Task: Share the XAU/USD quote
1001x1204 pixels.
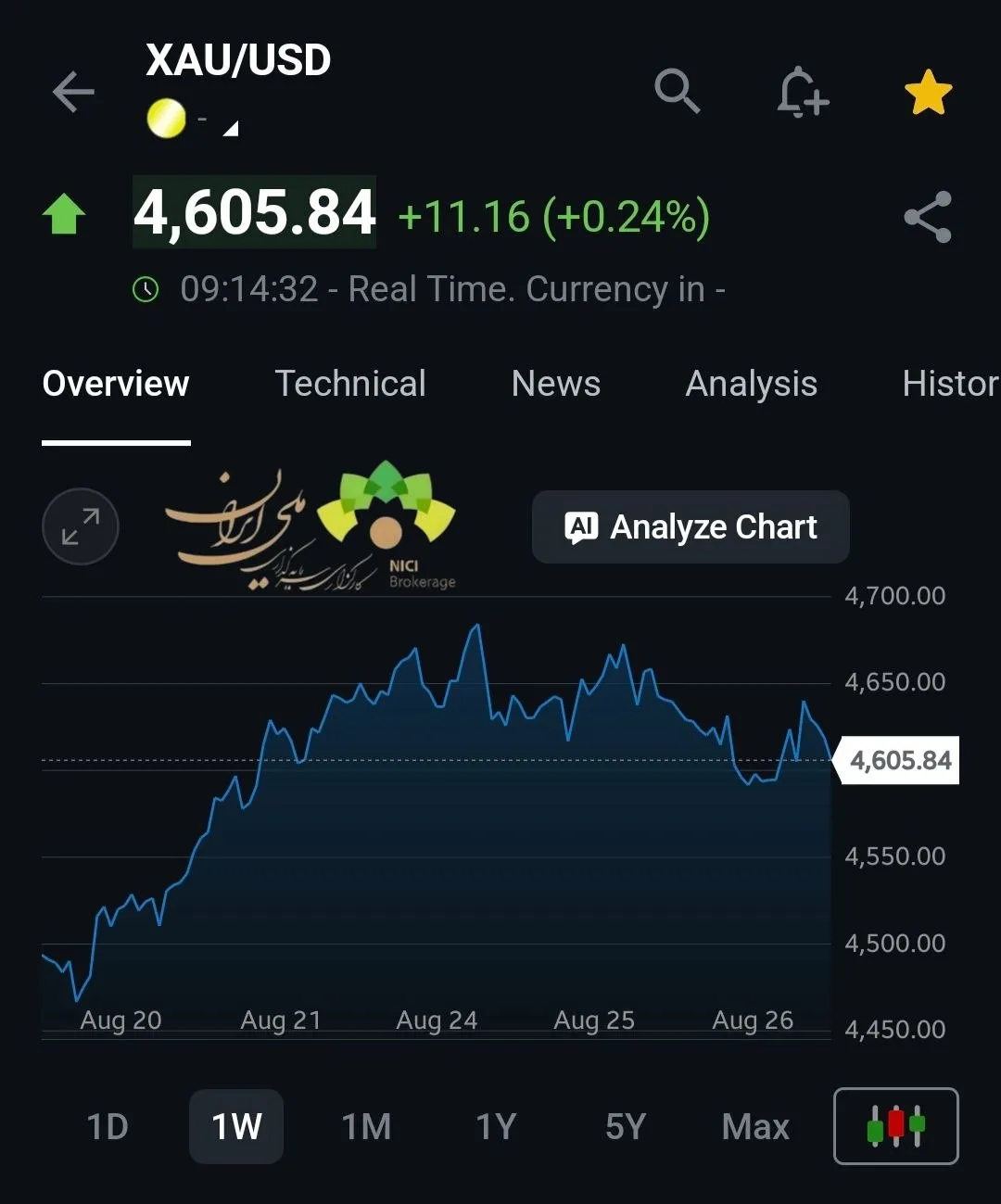Action: point(928,217)
